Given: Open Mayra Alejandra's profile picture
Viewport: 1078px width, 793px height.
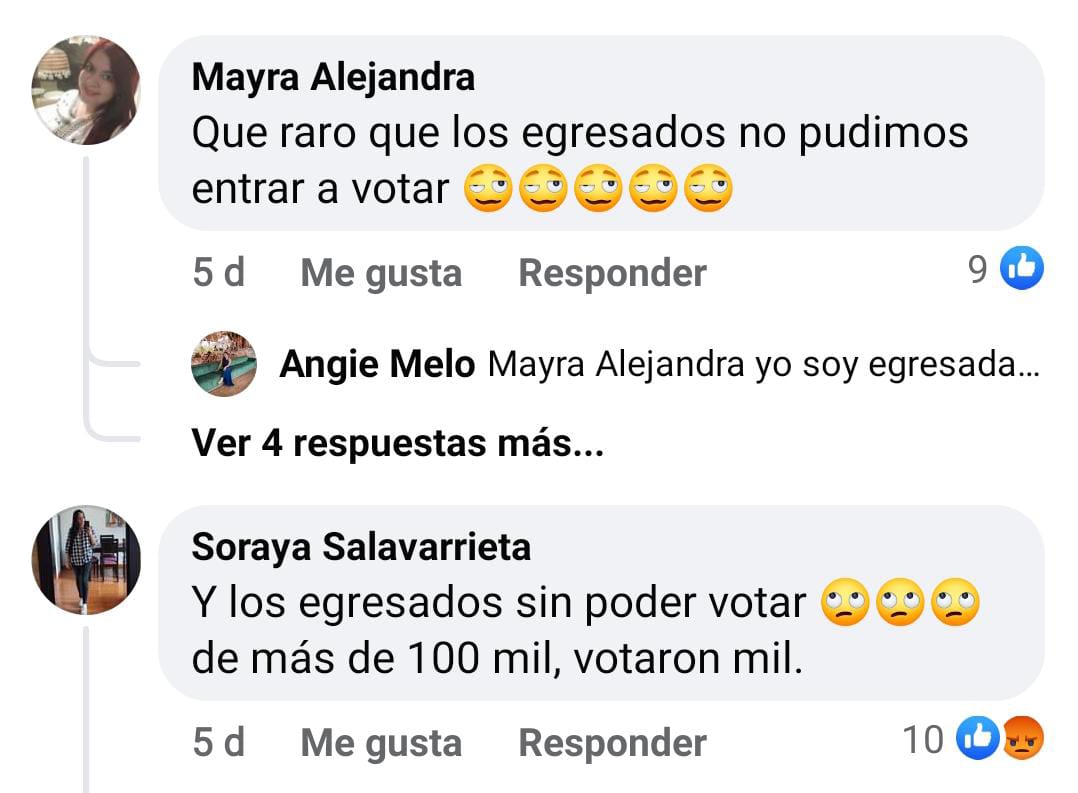Looking at the screenshot, I should point(86,91).
